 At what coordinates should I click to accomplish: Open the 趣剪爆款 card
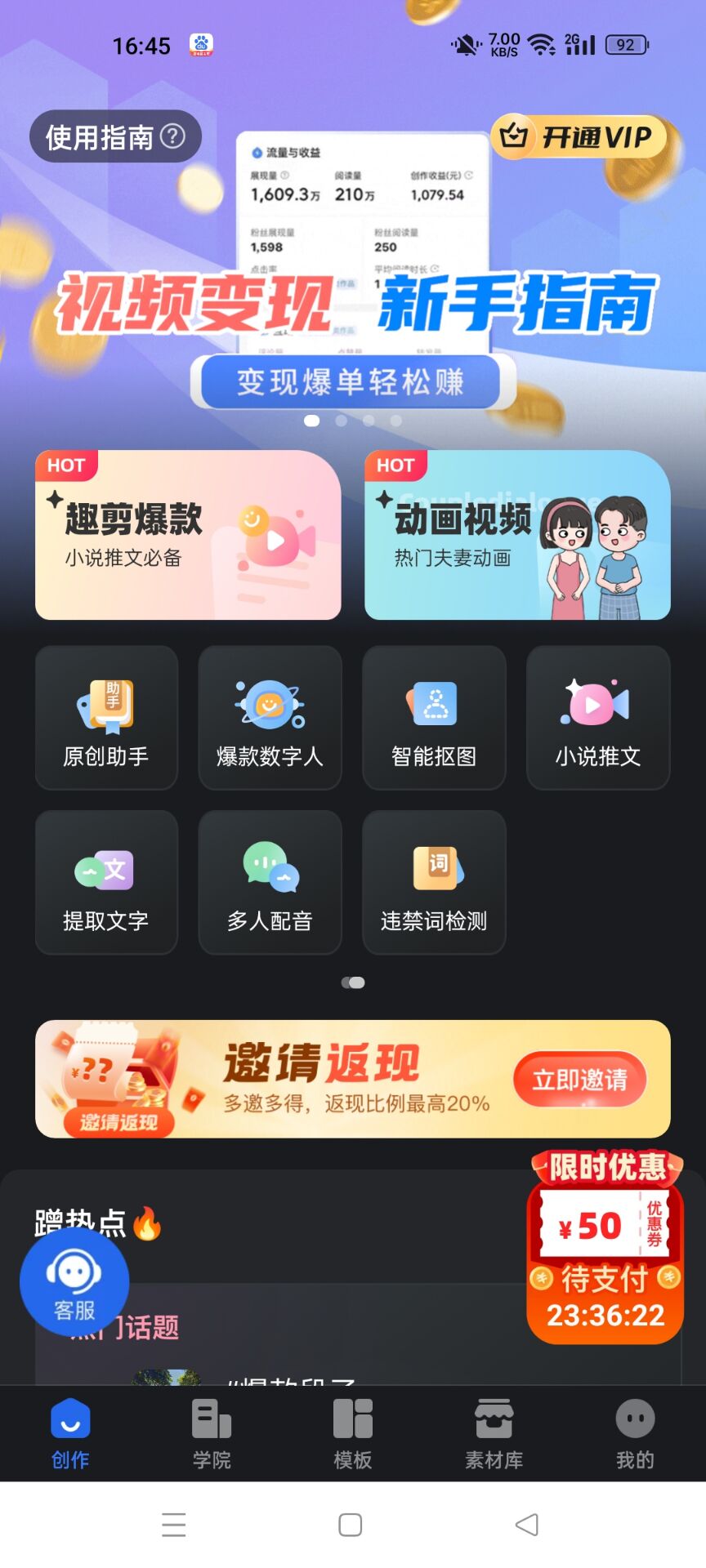point(188,535)
